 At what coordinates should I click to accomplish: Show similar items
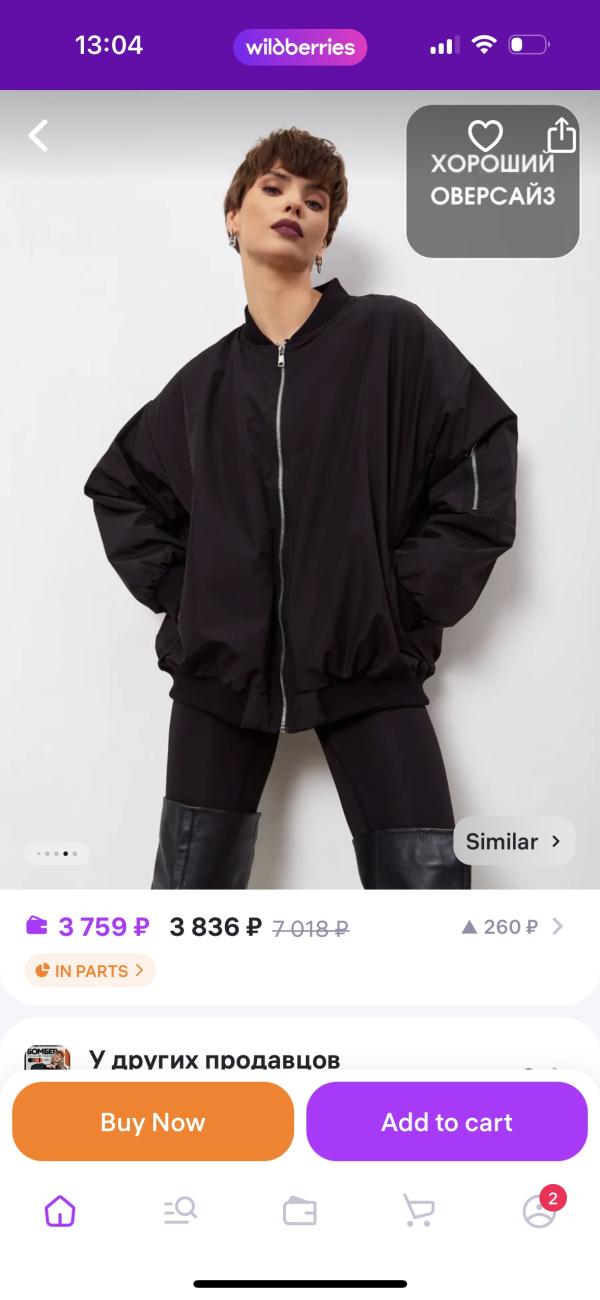coord(514,842)
